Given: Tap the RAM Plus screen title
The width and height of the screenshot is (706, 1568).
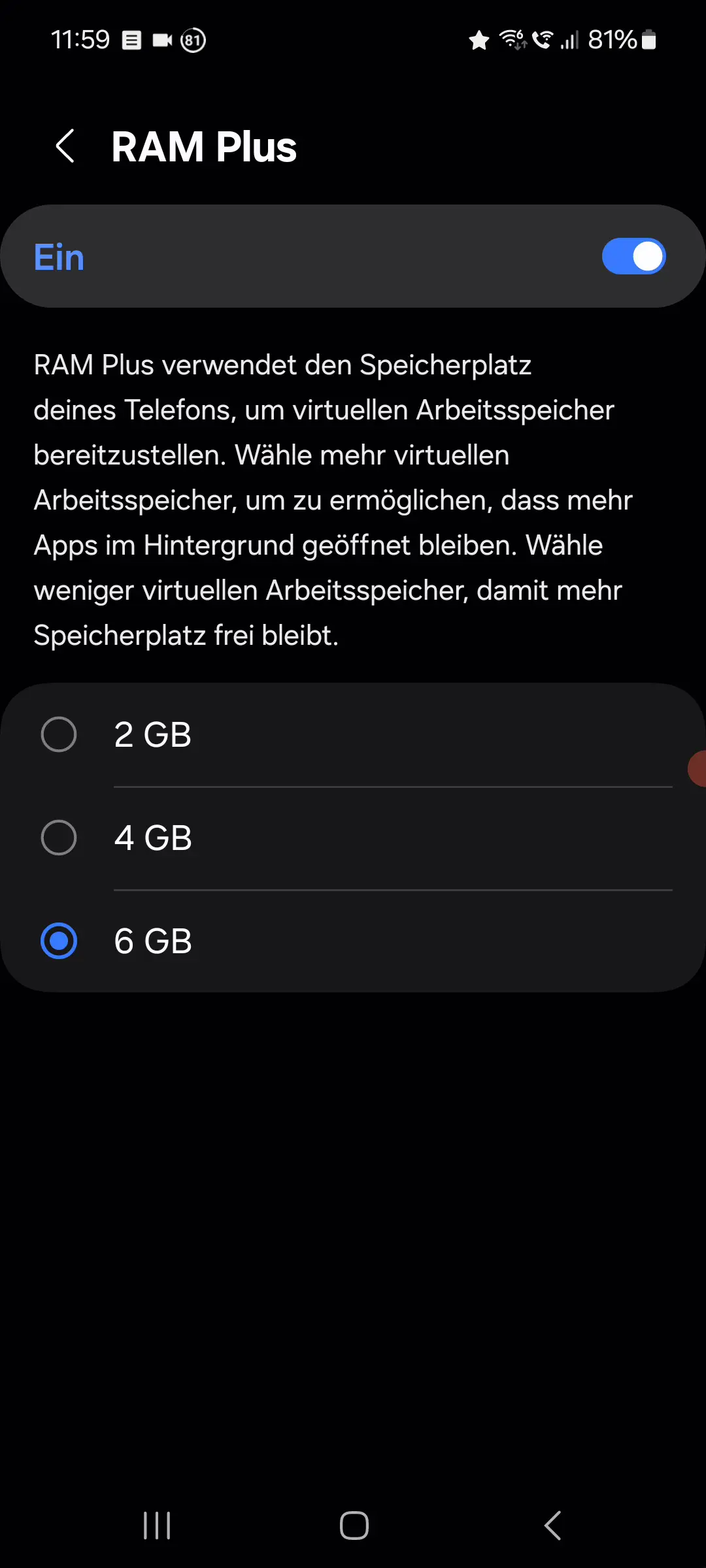Looking at the screenshot, I should point(204,145).
